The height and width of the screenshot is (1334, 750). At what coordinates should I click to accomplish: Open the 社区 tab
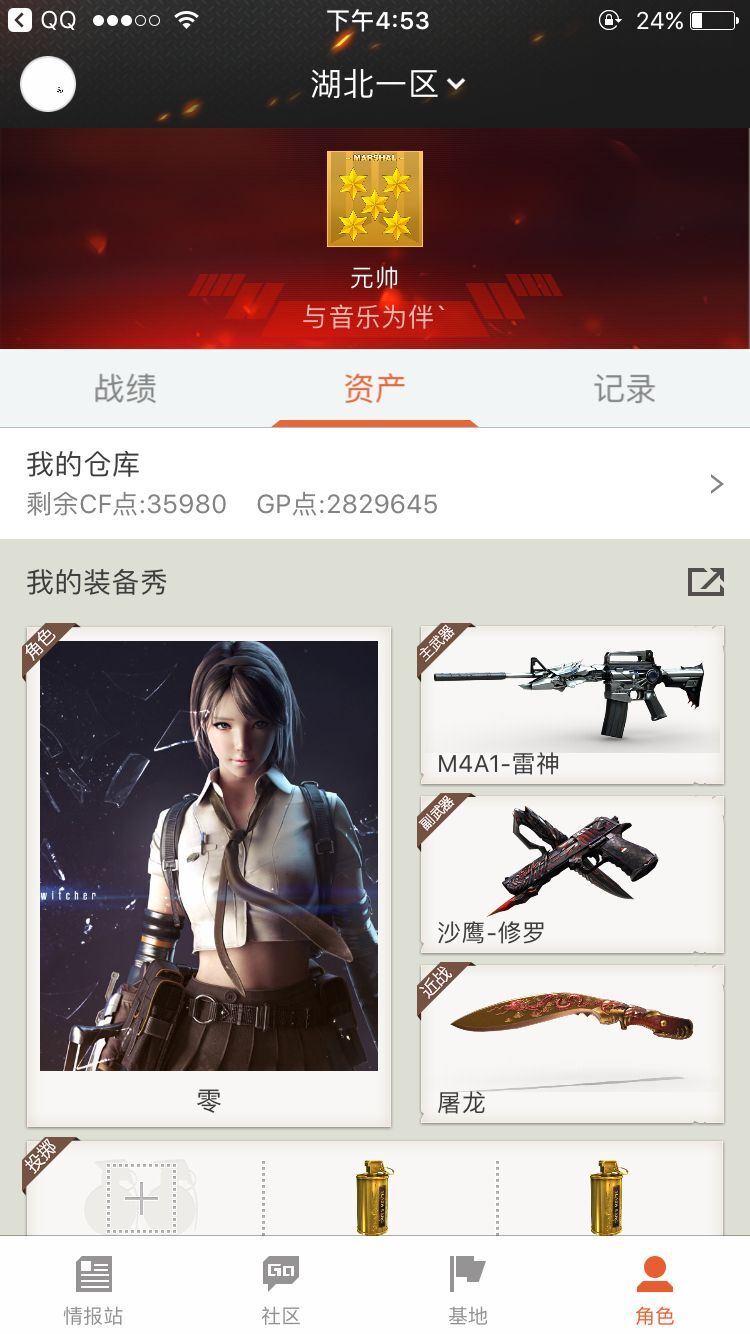click(x=281, y=1290)
